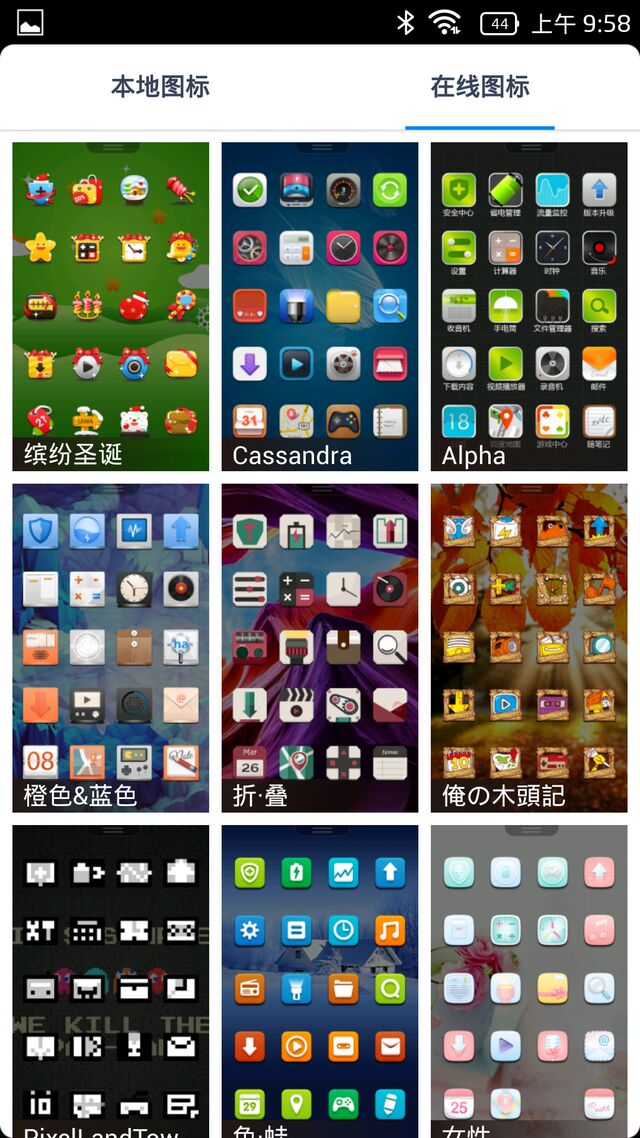The width and height of the screenshot is (640, 1138).
Task: Choose the Alpha icon pack
Action: pos(529,306)
